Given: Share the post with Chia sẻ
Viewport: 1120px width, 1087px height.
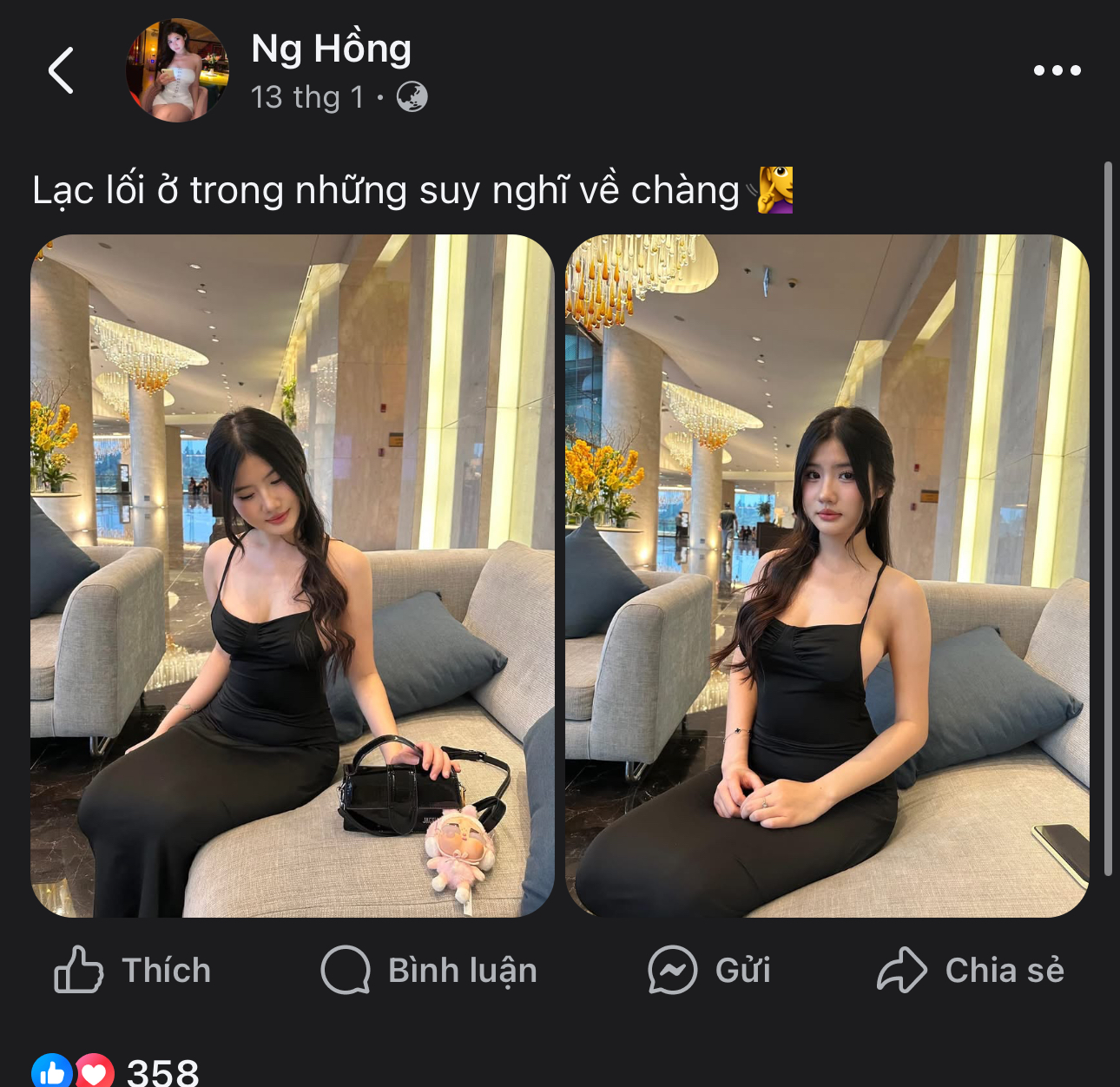Looking at the screenshot, I should point(971,970).
